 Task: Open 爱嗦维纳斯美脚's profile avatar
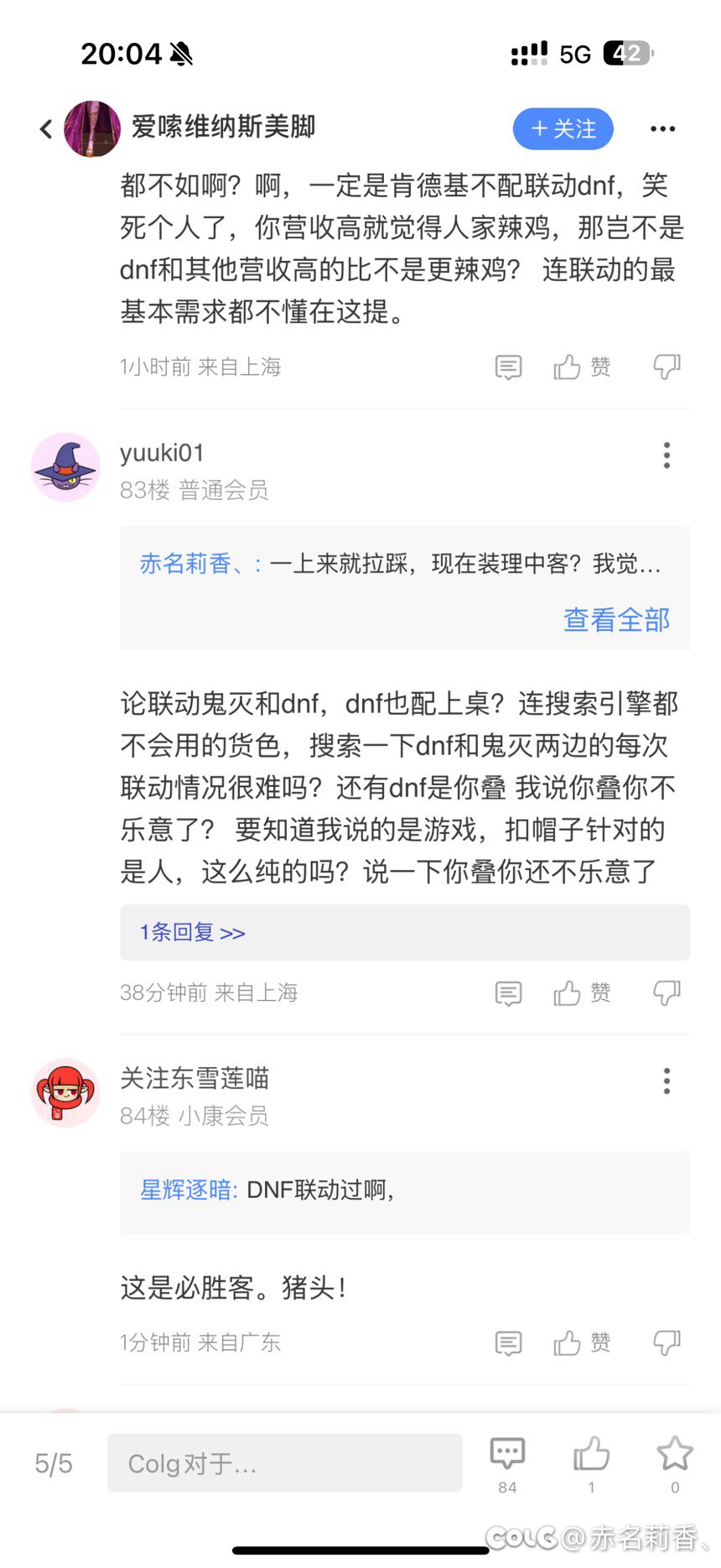pos(92,128)
